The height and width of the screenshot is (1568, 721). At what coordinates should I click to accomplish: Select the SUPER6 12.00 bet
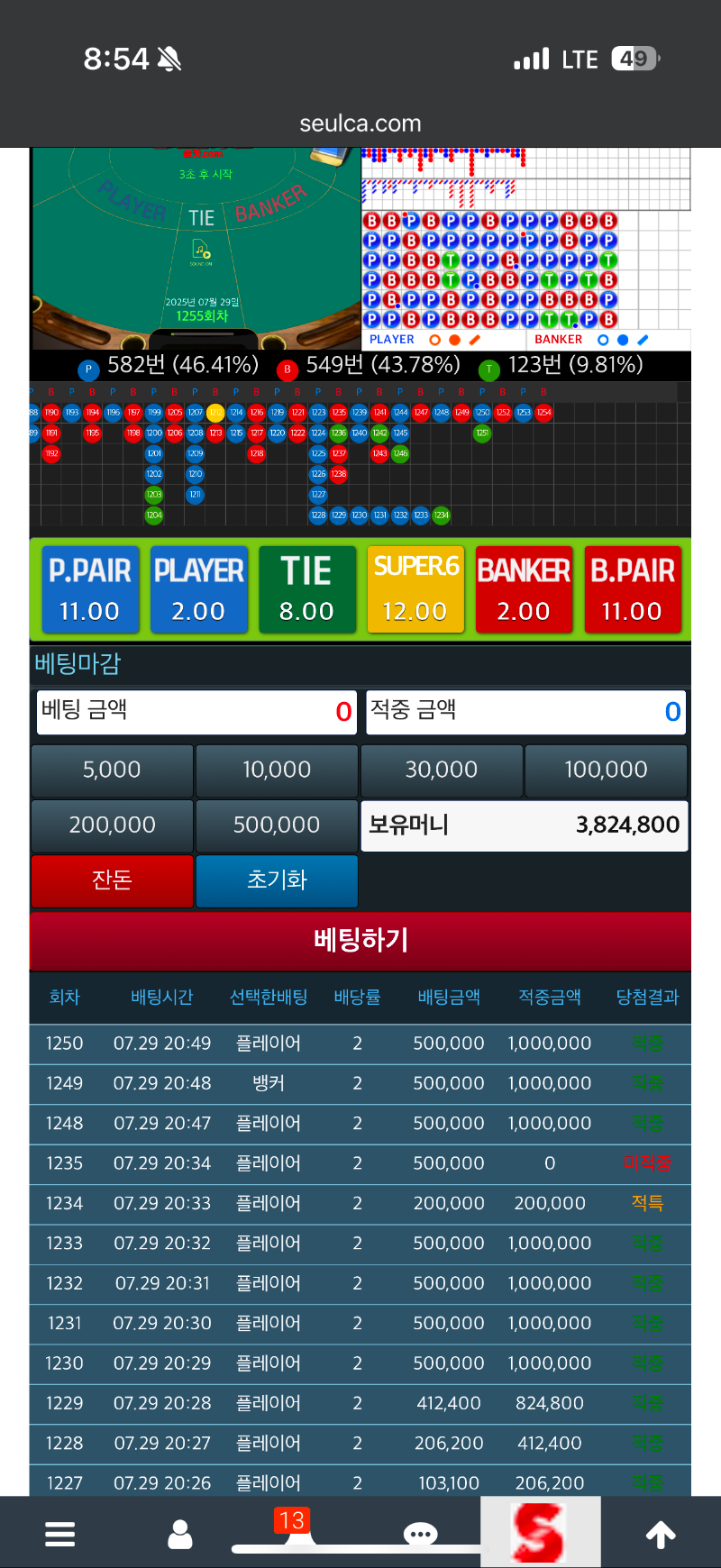[415, 589]
